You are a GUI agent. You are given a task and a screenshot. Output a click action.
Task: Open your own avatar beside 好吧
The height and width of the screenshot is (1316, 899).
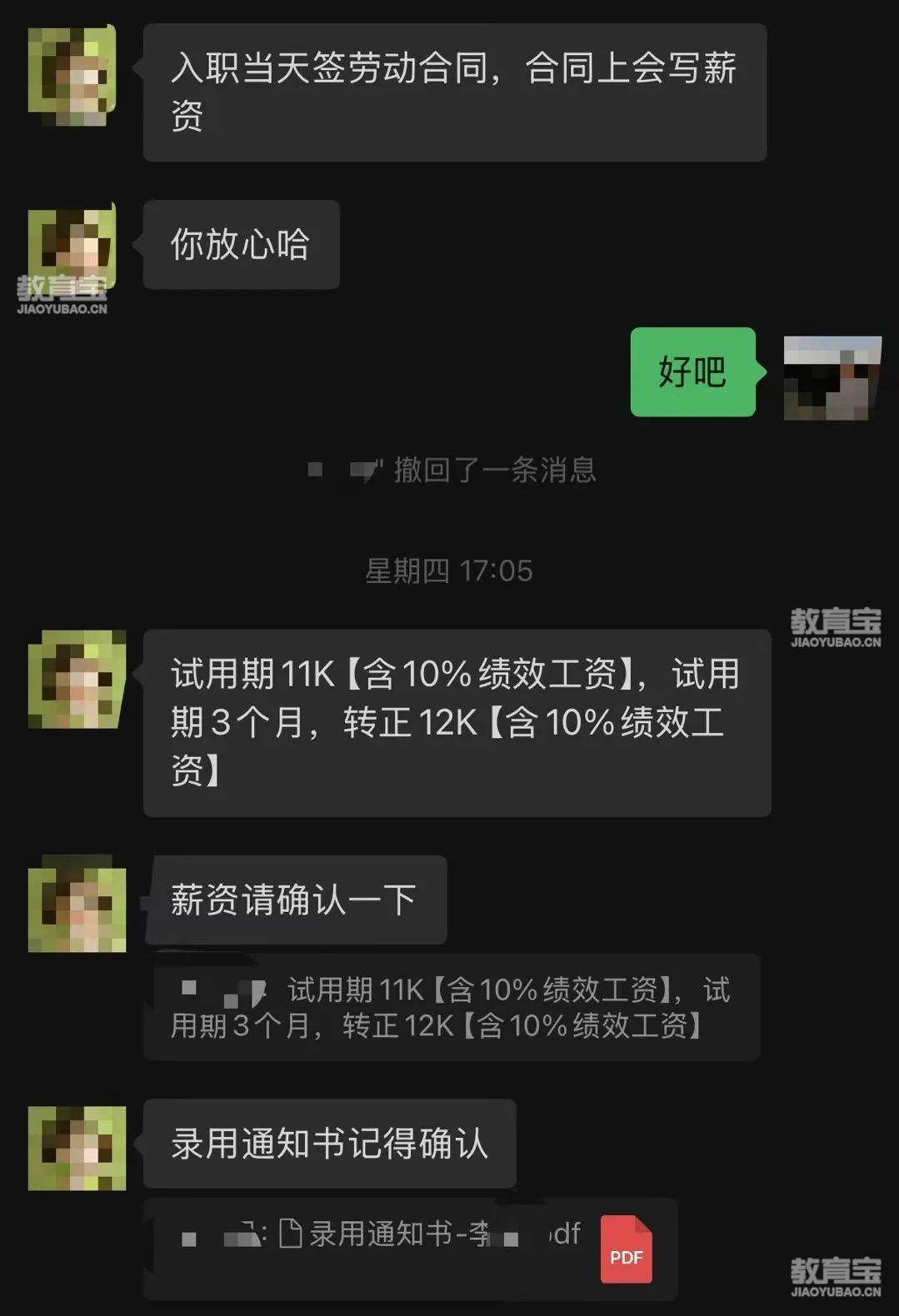point(832,377)
